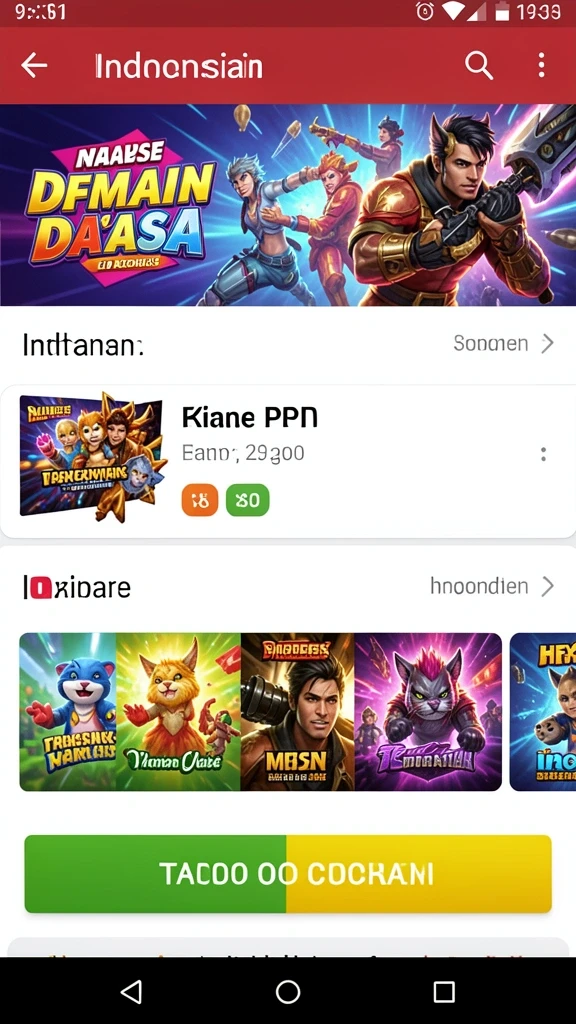Go to the system home screen
Viewport: 576px width, 1024px height.
(x=288, y=991)
